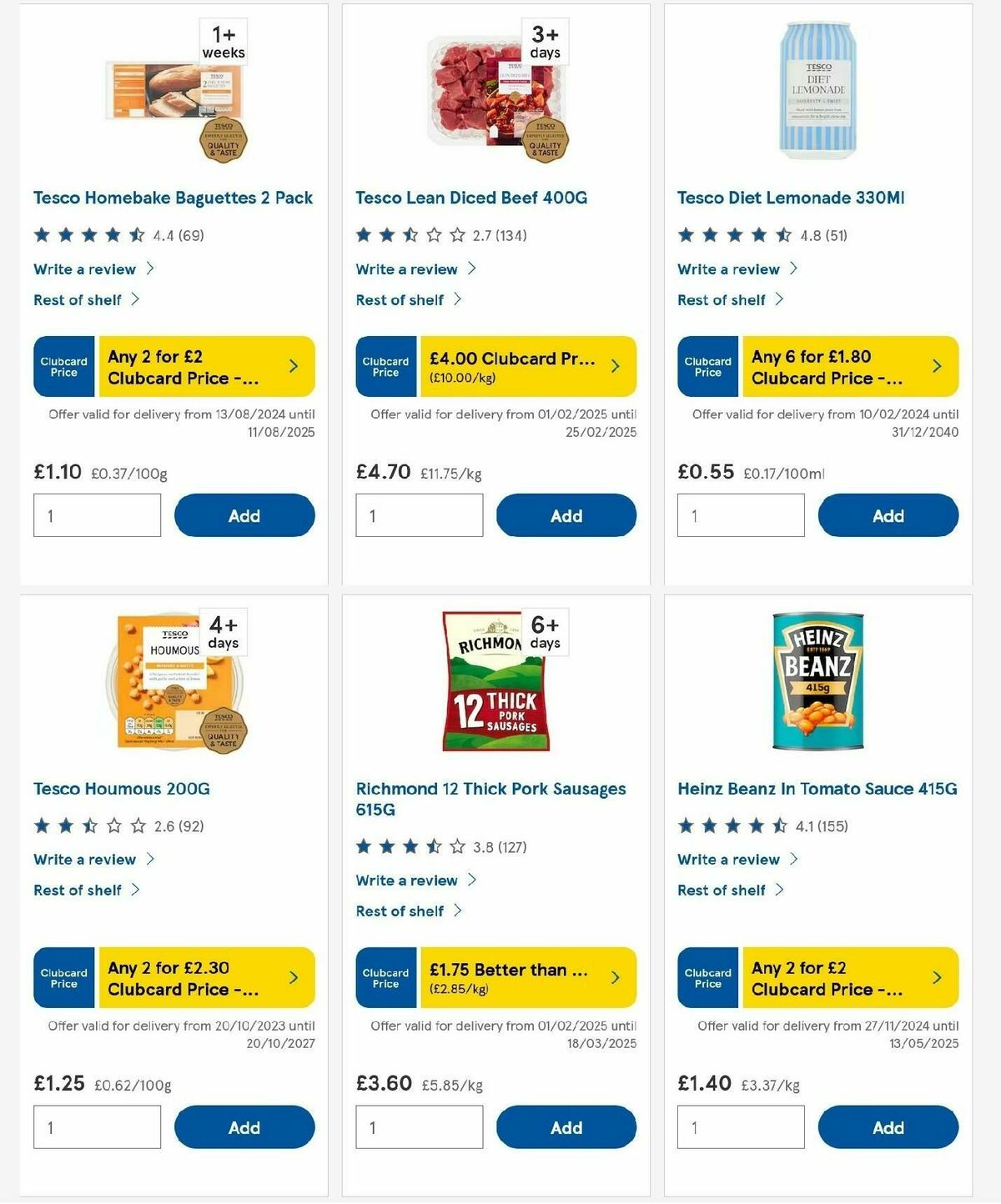Click the Clubcard Price badge on the beef offer
Viewport: 1001px width, 1204px height.
click(385, 366)
